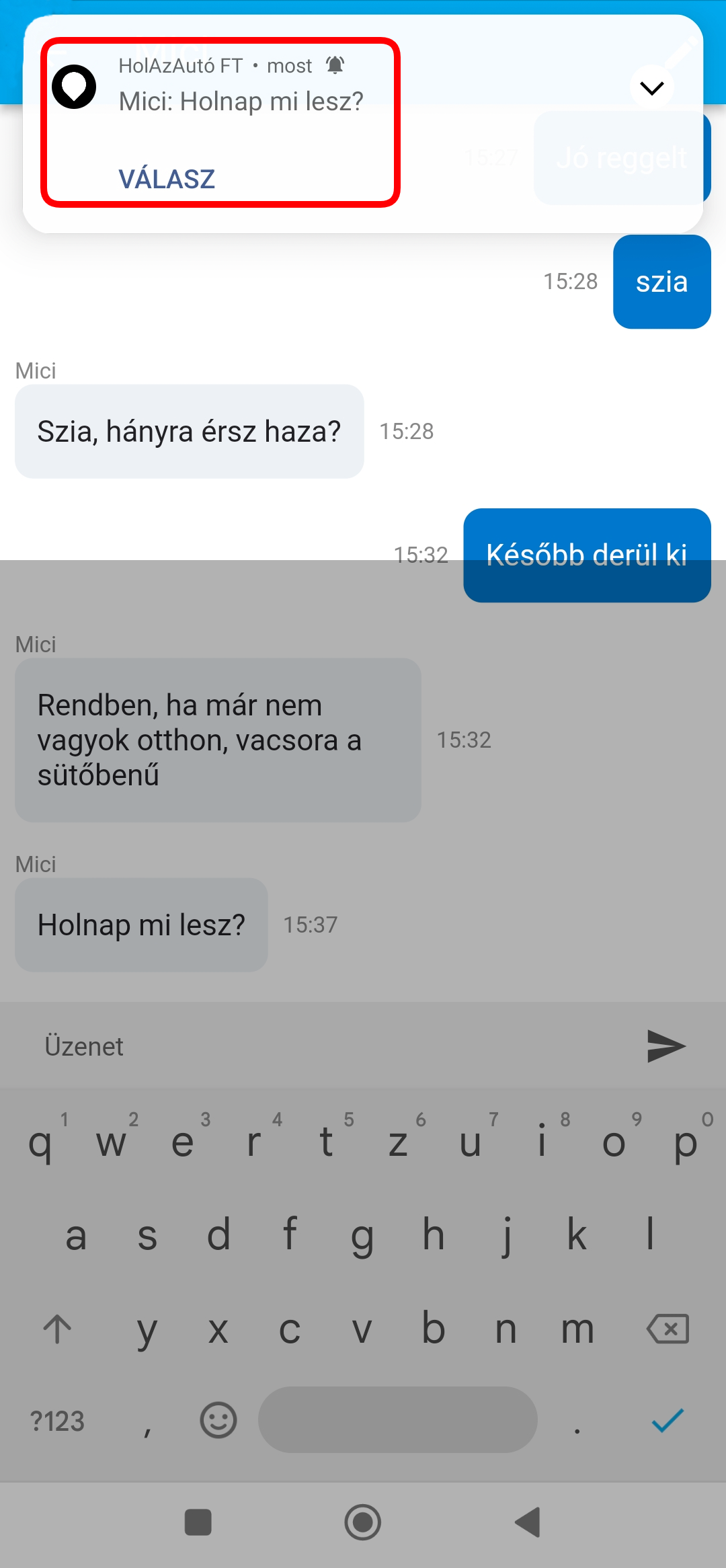The height and width of the screenshot is (1568, 726).
Task: Confirm with the keyboard checkmark key
Action: tap(667, 1421)
